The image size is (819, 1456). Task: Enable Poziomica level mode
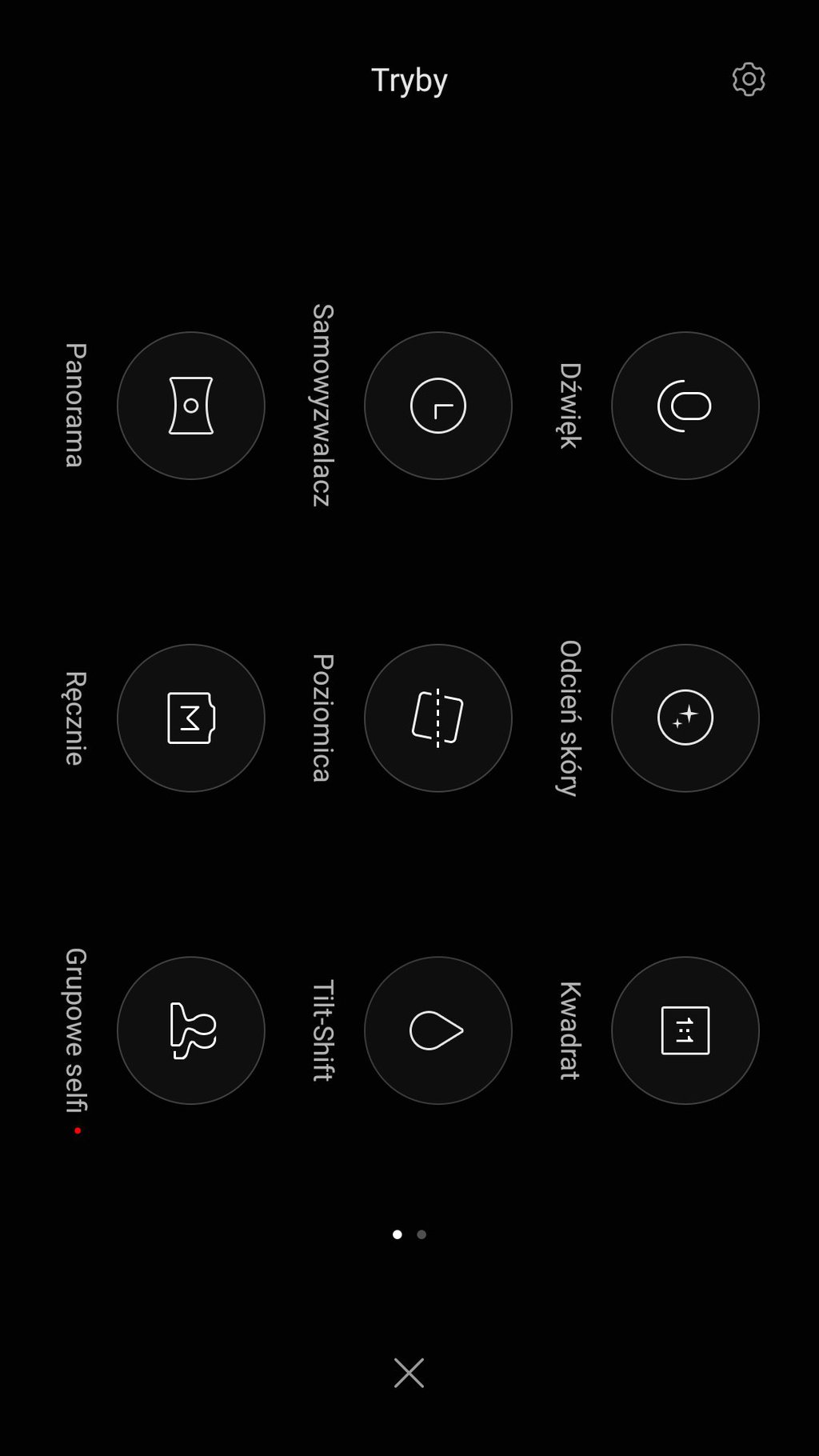coord(437,718)
